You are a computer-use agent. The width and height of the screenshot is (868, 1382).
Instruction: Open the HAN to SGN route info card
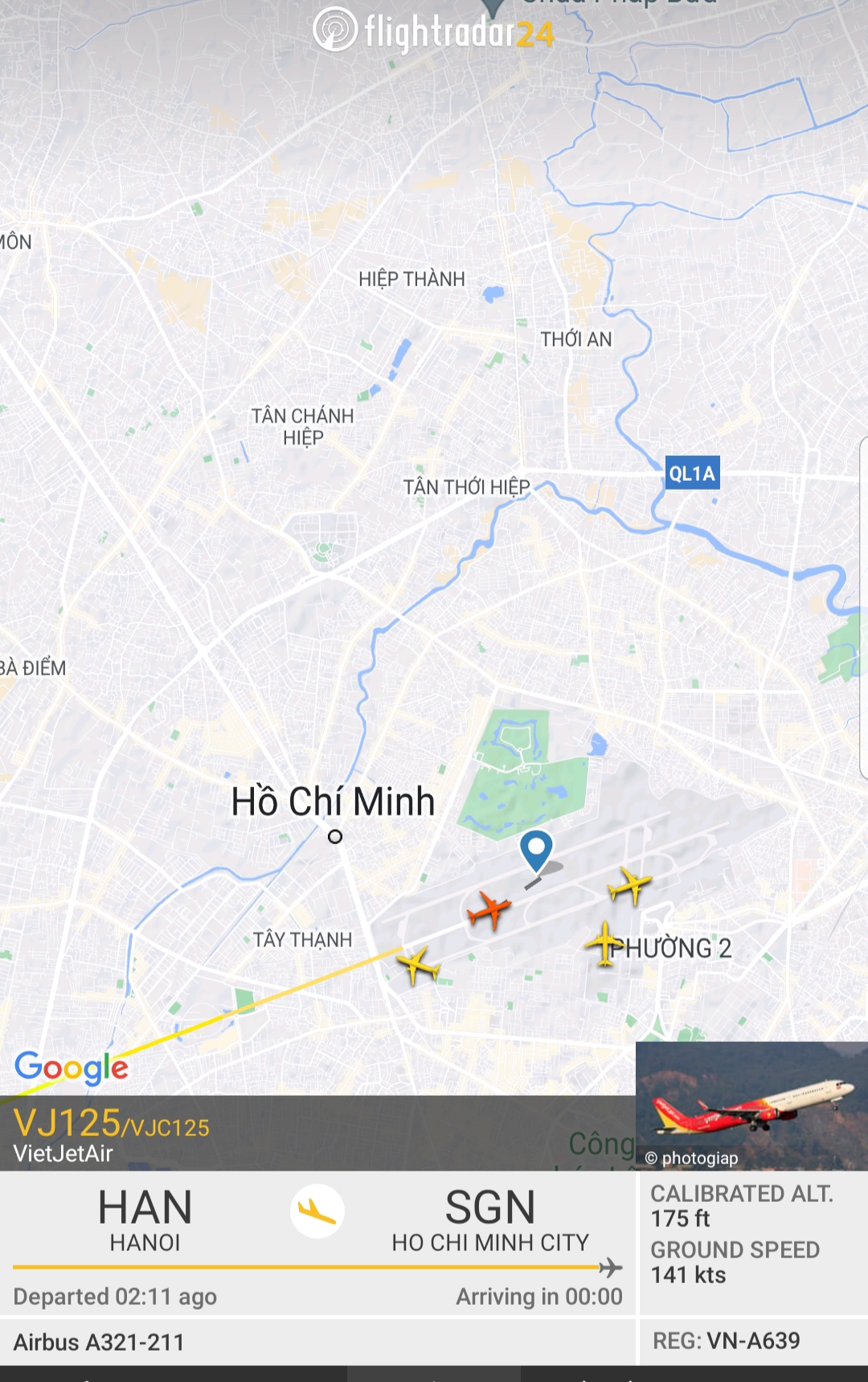(x=317, y=1243)
